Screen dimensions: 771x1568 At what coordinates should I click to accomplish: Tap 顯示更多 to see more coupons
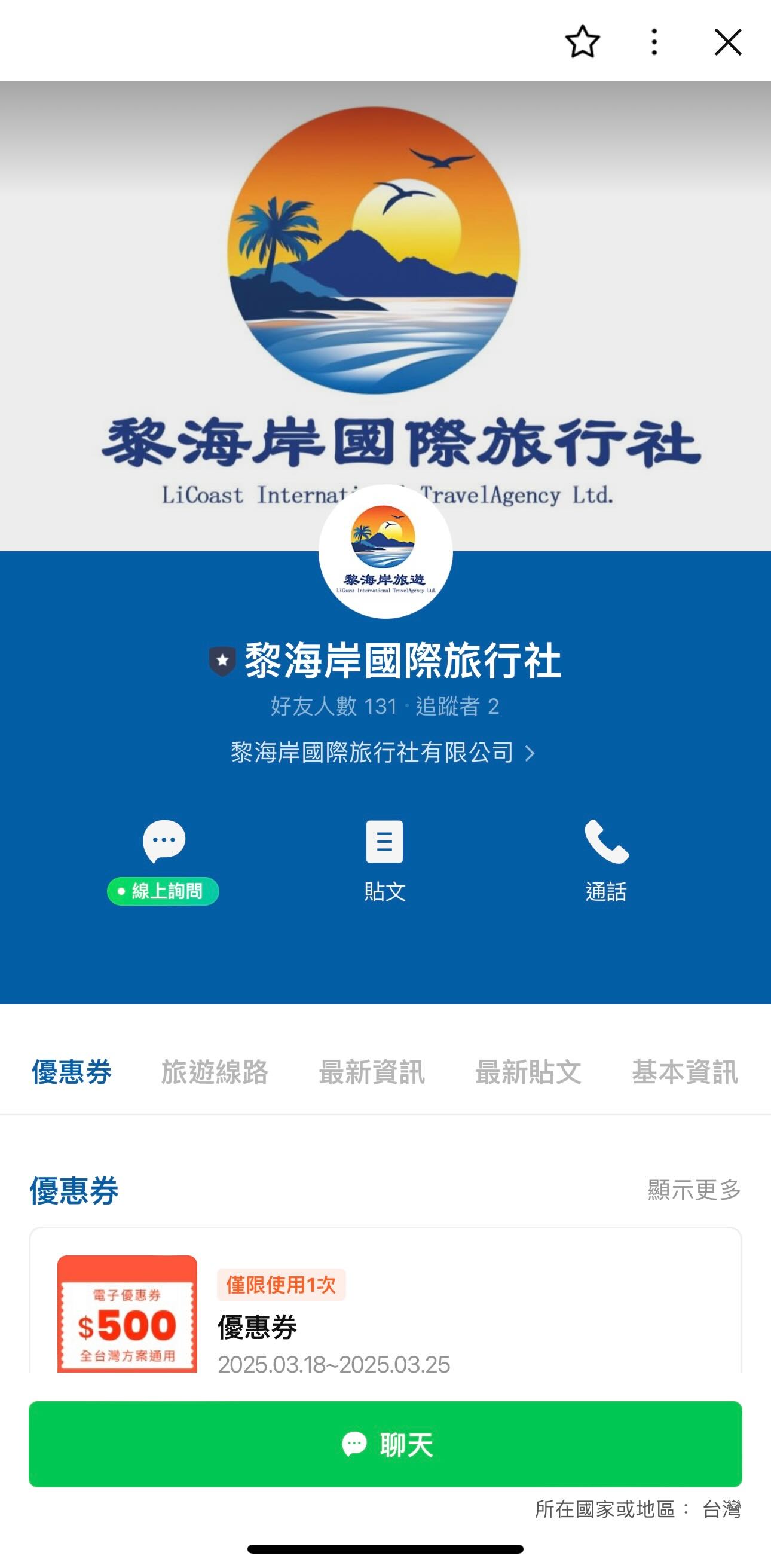point(694,1190)
